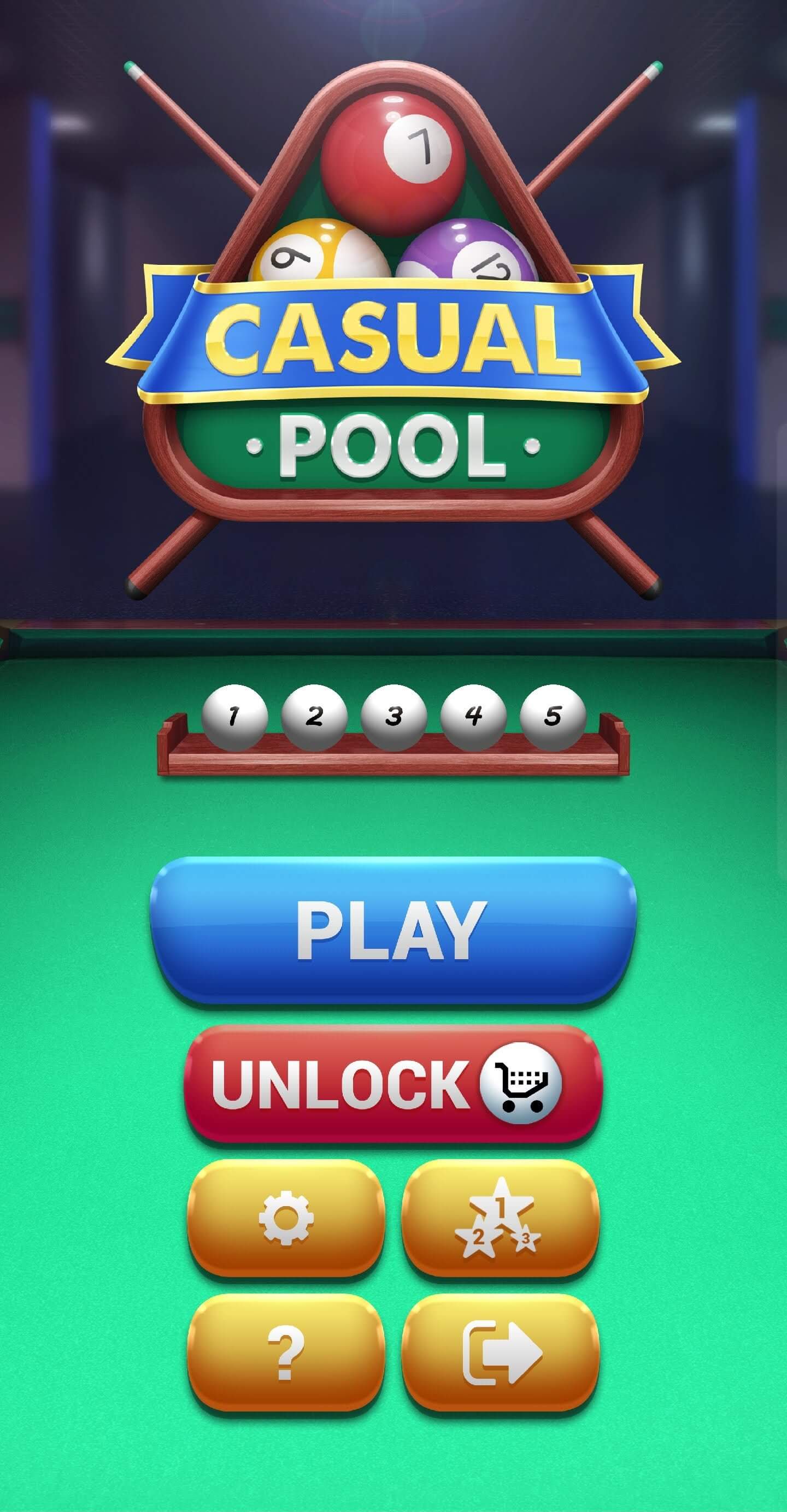Open help with the question mark button
This screenshot has height=1512, width=787.
click(285, 1352)
